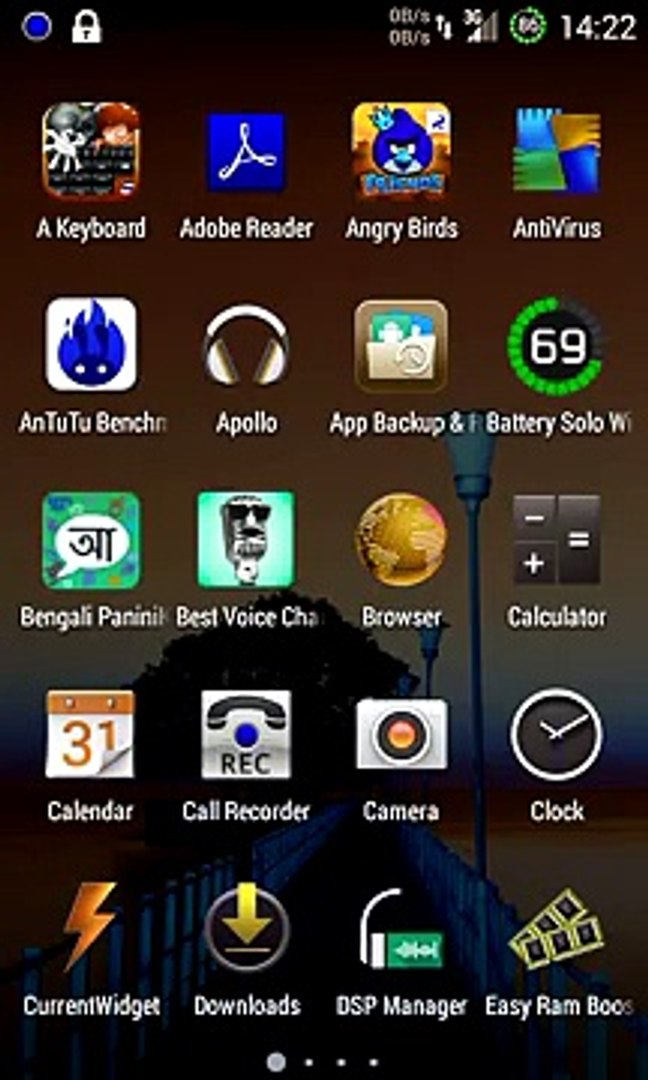
Task: Open the AntiVirus app
Action: click(x=557, y=152)
